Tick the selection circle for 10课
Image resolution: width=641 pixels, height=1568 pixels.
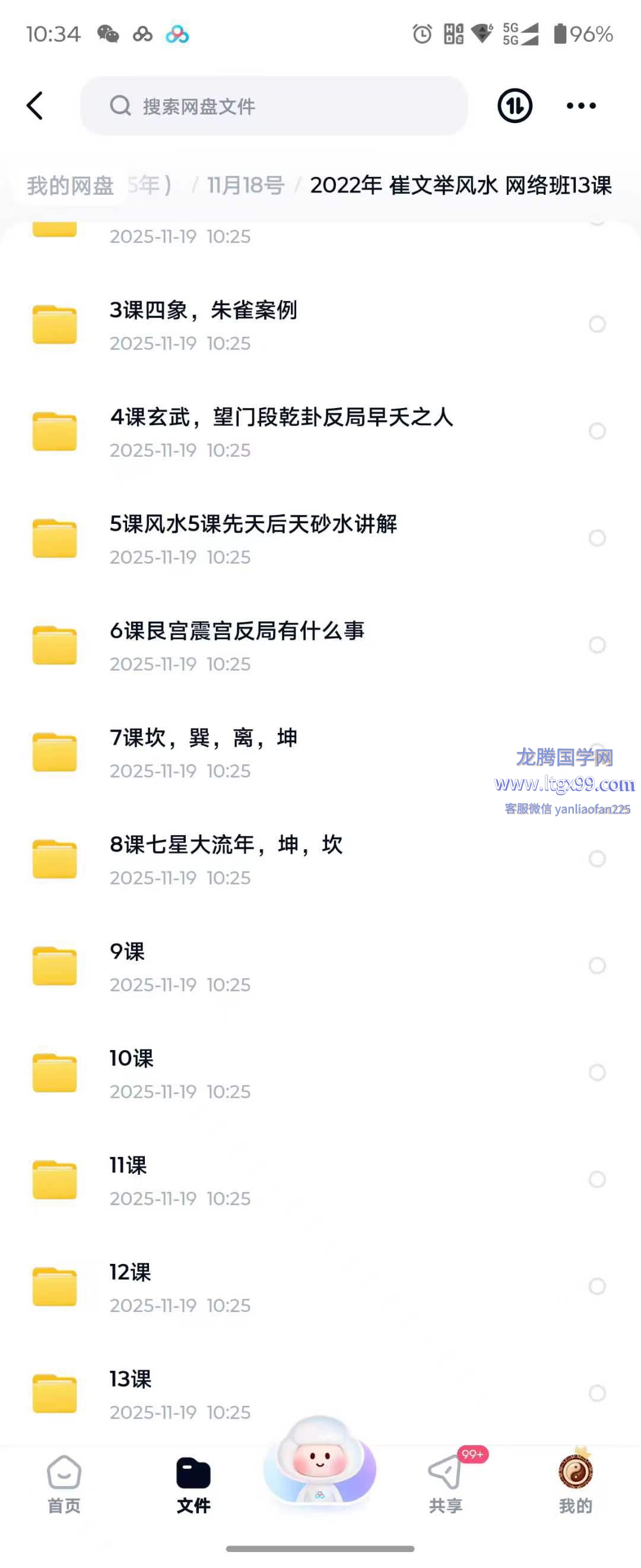[x=597, y=1073]
